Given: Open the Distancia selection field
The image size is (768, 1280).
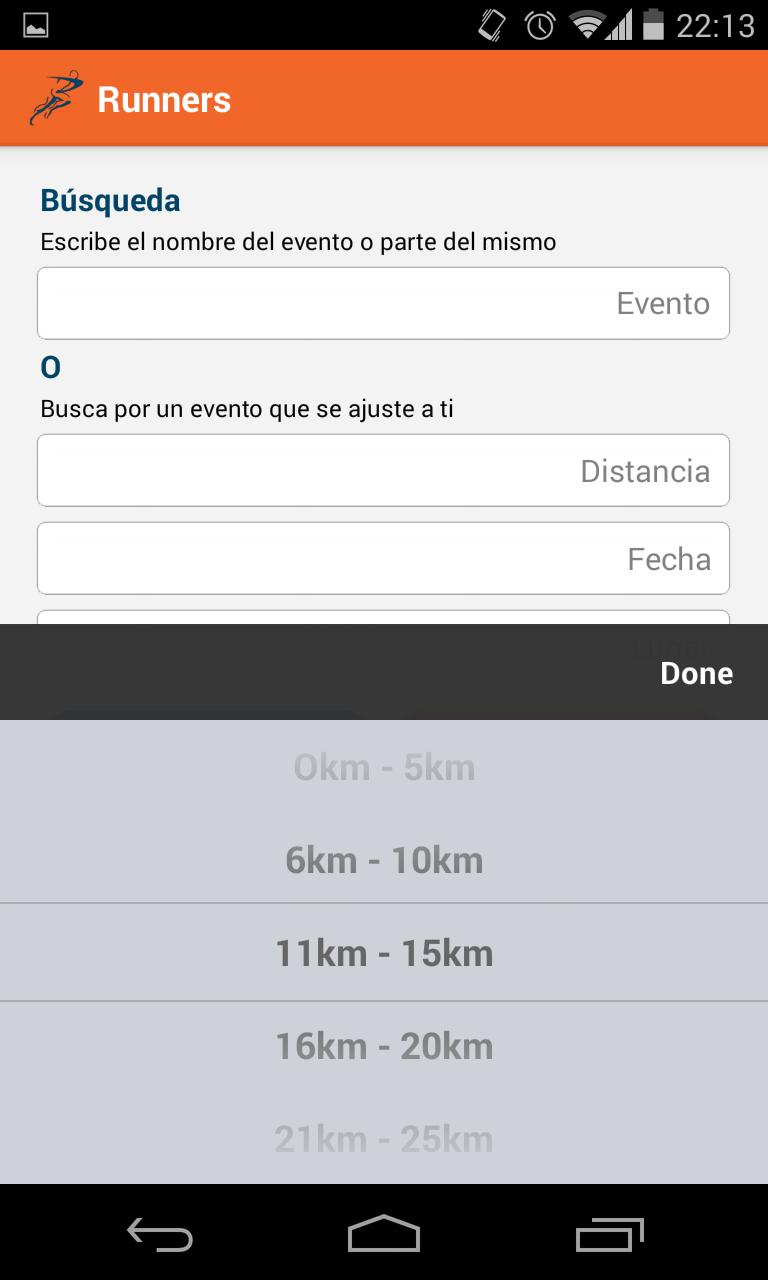Looking at the screenshot, I should [x=384, y=470].
